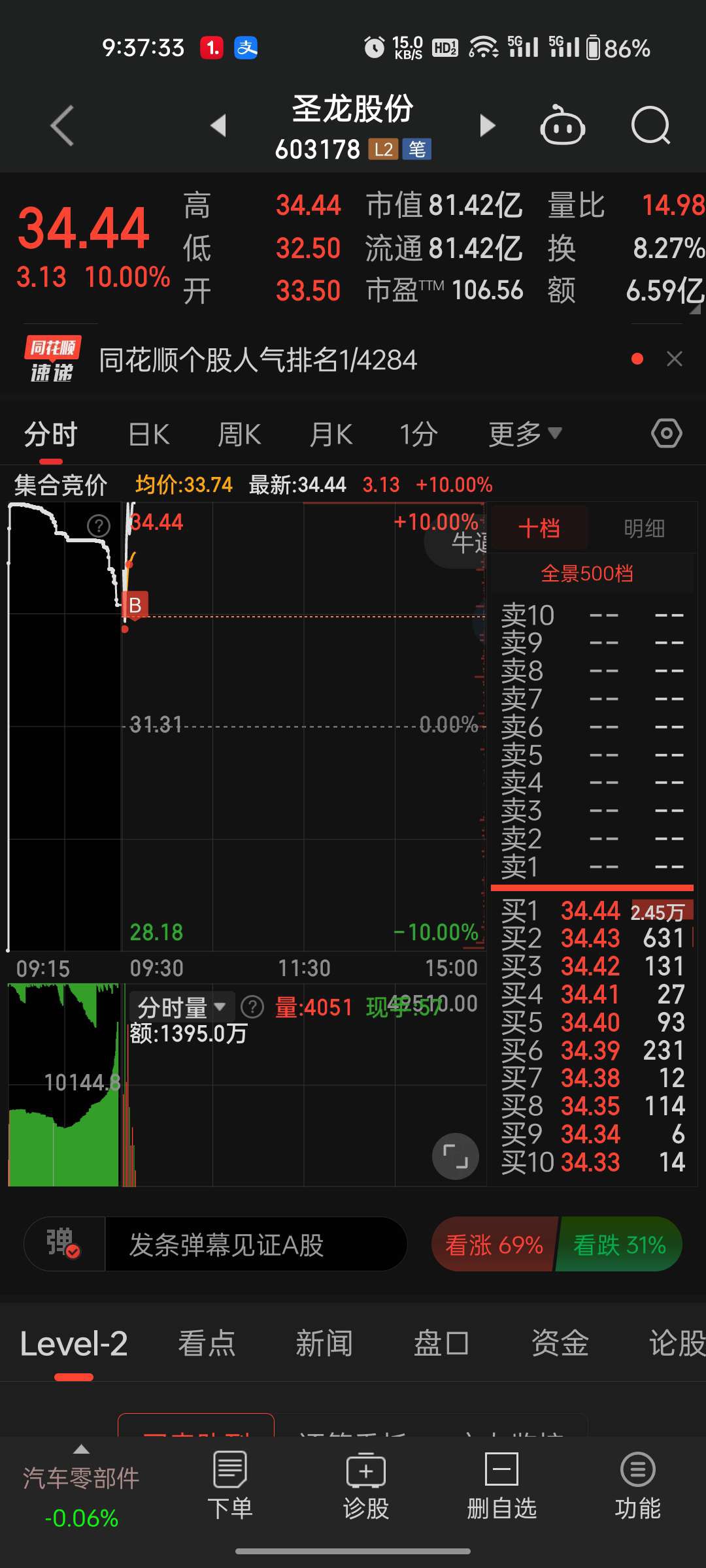Open the robot assistant icon

[x=562, y=125]
